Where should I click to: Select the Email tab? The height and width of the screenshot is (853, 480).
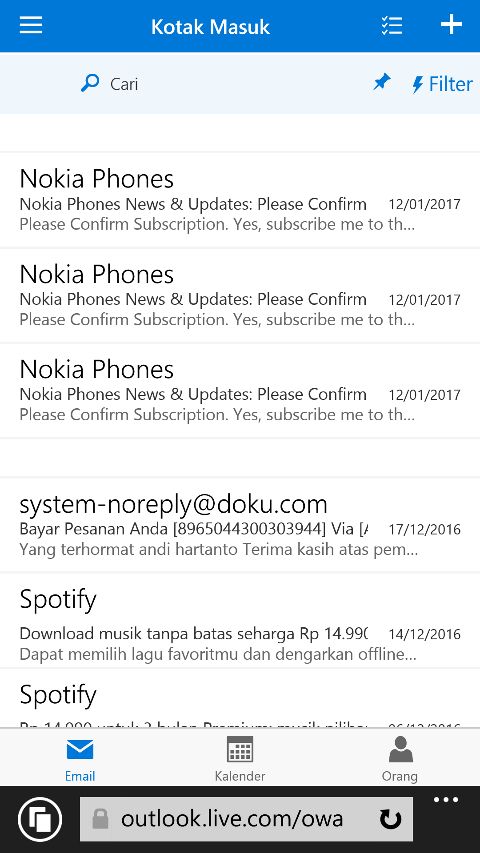coord(80,758)
